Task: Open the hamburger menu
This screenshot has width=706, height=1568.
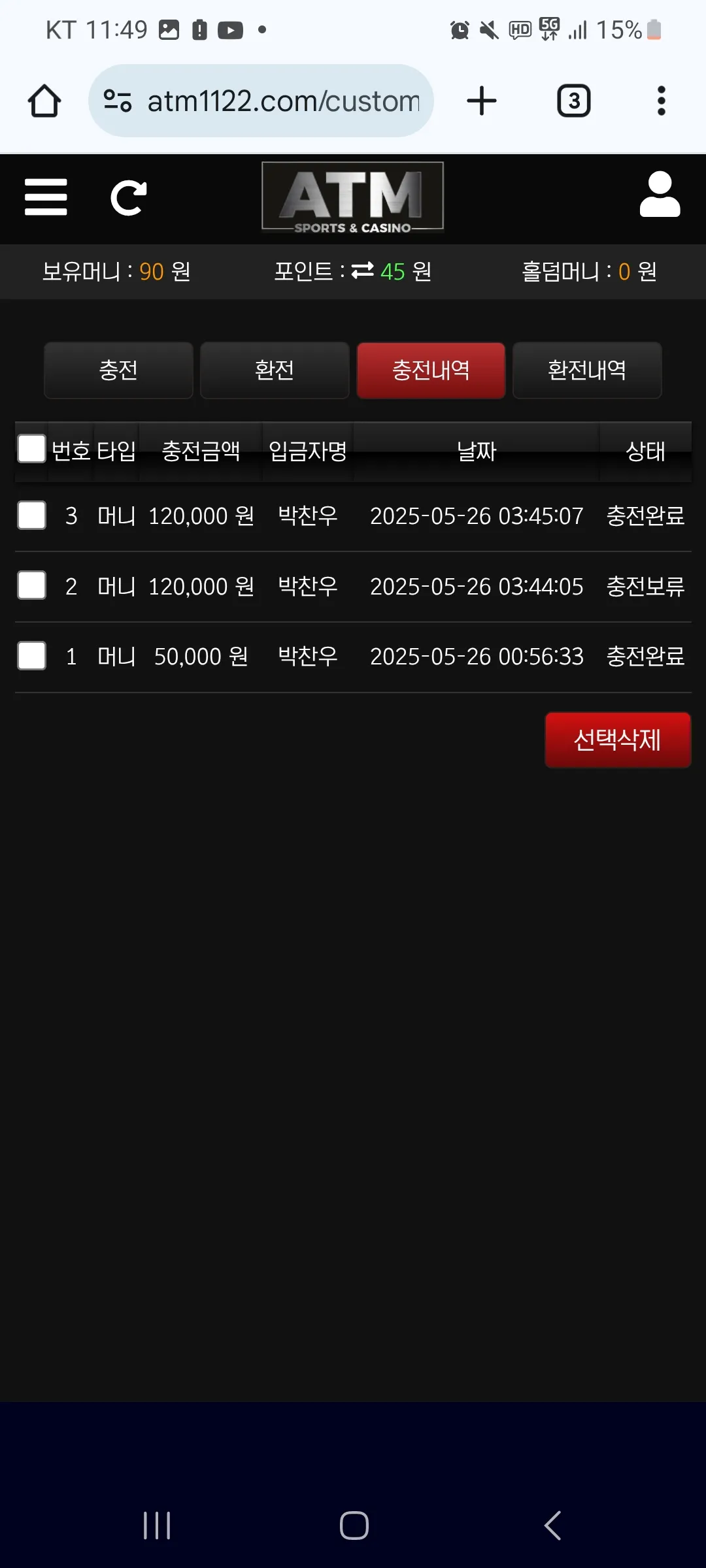Action: [46, 197]
